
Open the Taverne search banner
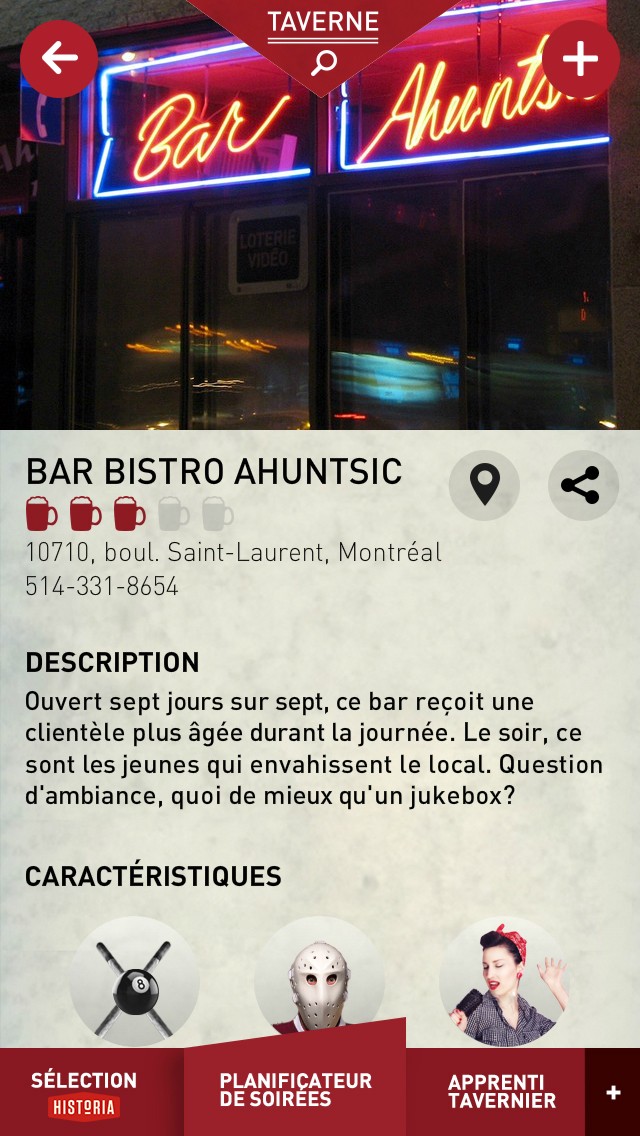[323, 40]
